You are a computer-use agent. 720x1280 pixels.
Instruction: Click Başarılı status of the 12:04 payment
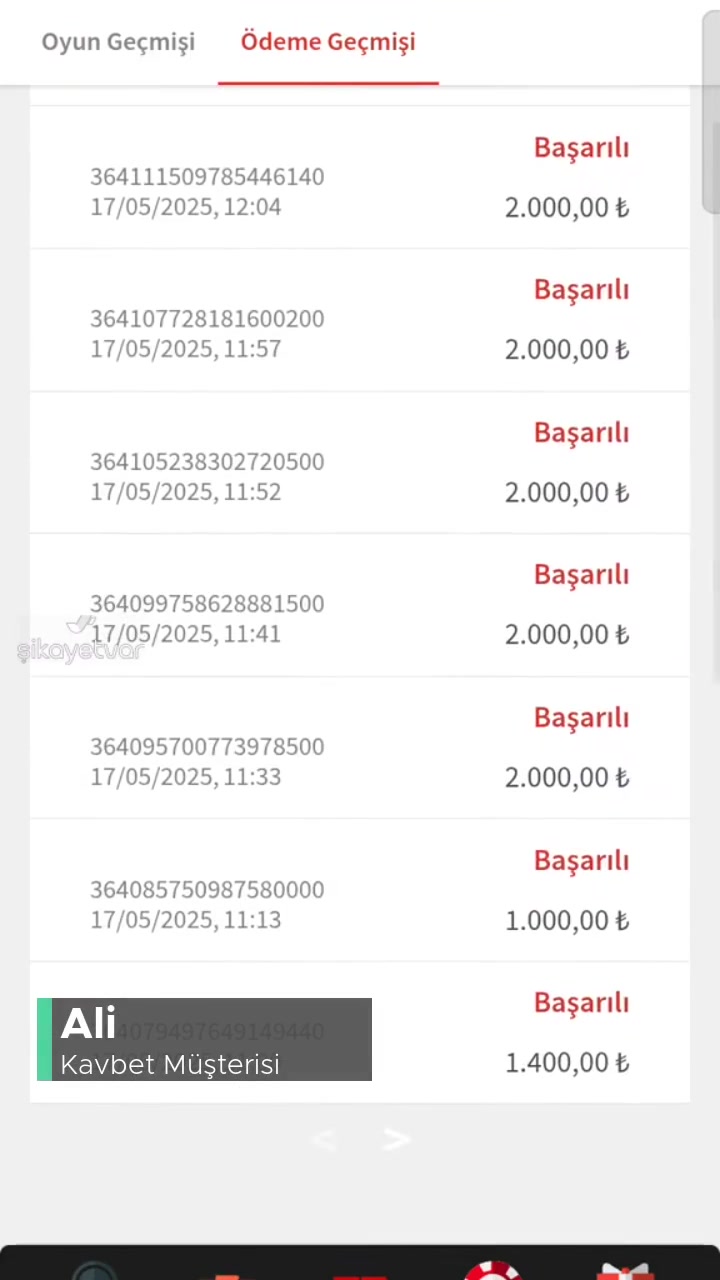pos(581,147)
